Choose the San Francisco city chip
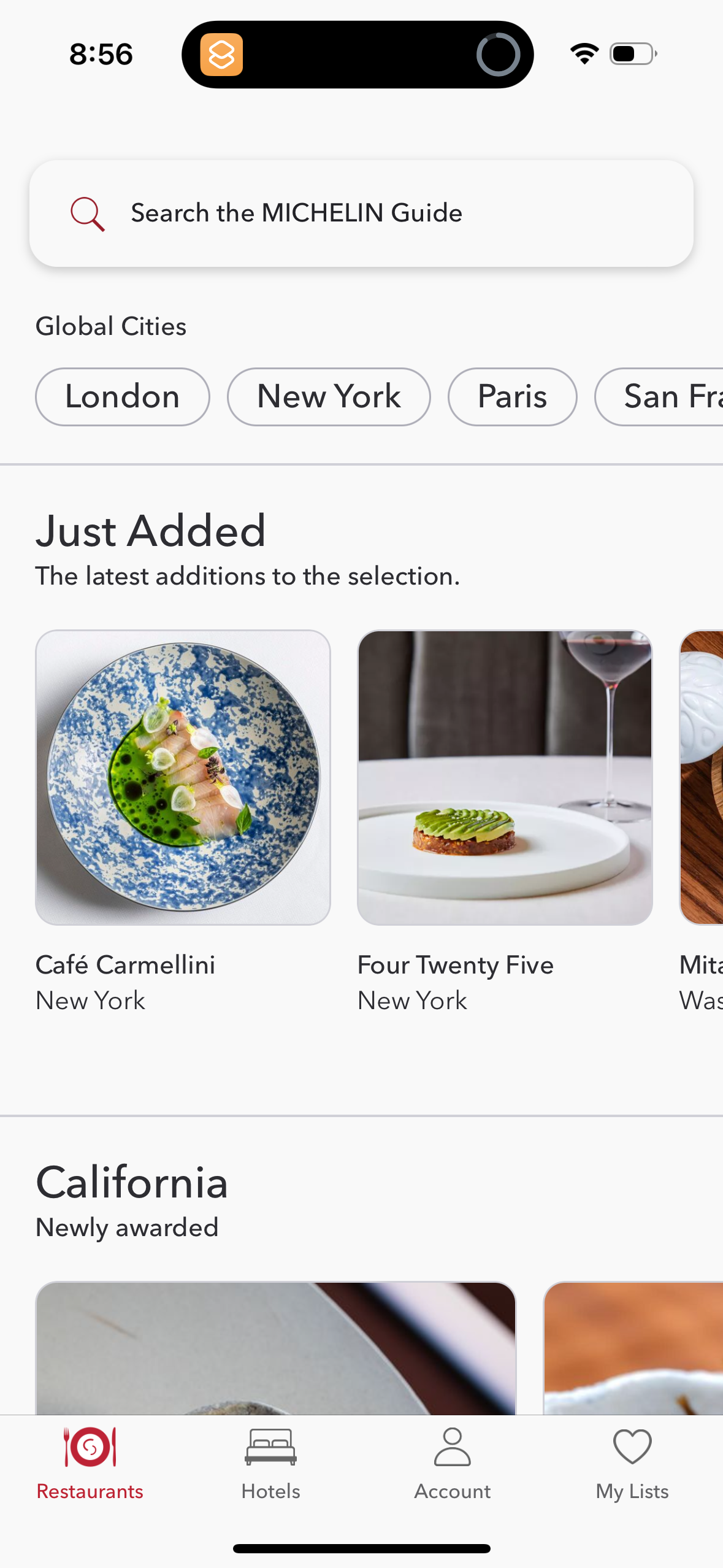 point(668,396)
